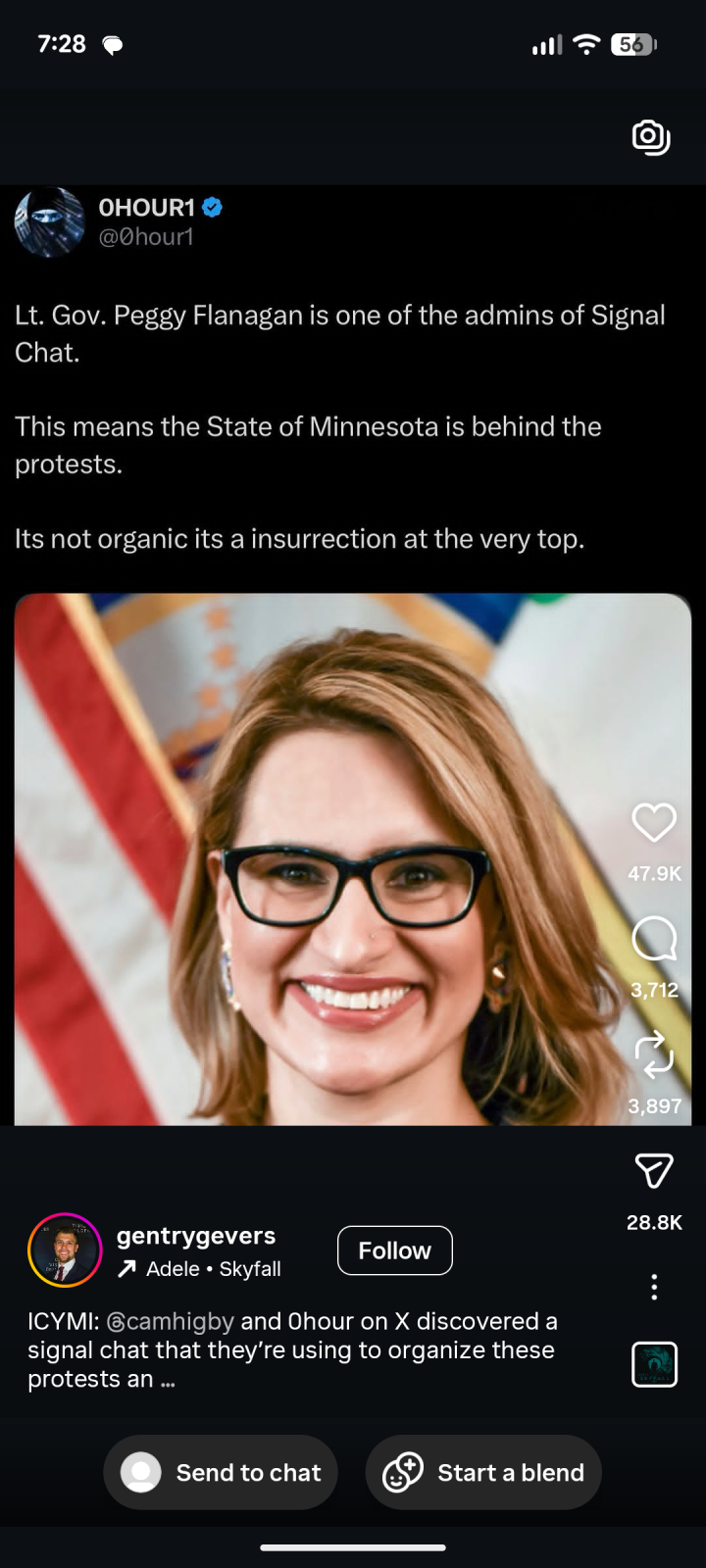Open the audio cover thumbnail

click(654, 1364)
